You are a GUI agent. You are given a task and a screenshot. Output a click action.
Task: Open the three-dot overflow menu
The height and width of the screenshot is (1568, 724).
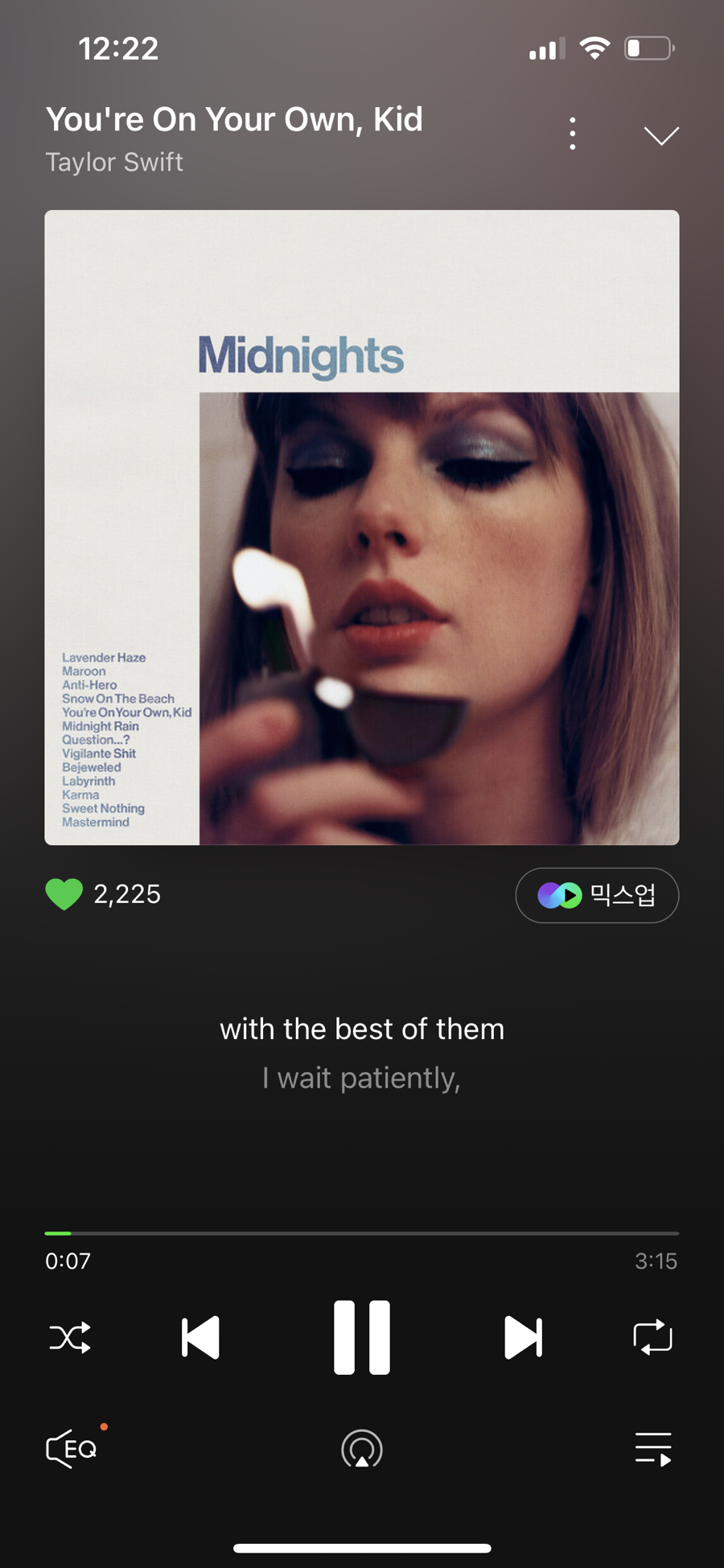572,134
